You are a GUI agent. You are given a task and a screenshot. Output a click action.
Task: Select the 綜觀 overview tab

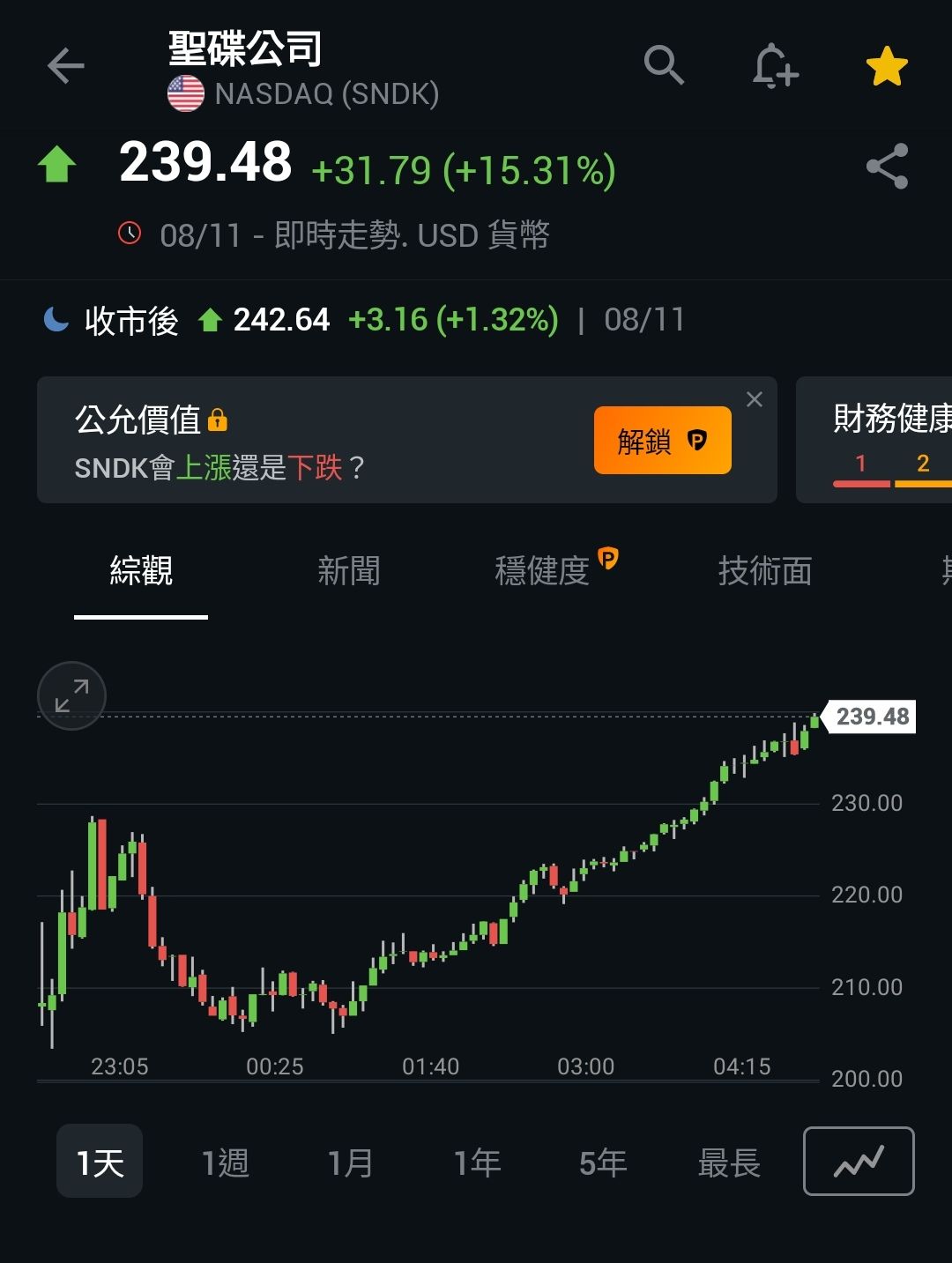pos(141,571)
